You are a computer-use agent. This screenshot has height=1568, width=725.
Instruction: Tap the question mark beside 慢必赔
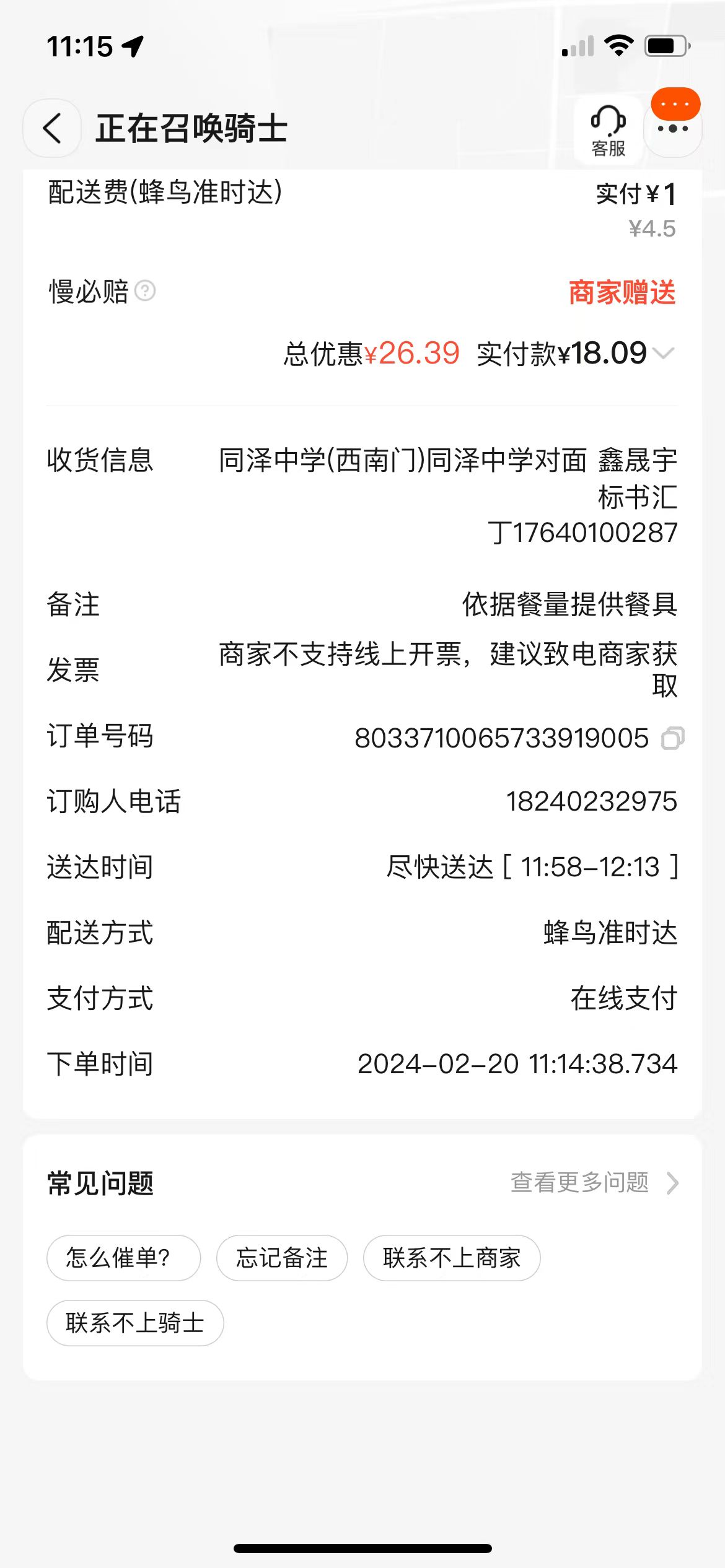point(145,290)
